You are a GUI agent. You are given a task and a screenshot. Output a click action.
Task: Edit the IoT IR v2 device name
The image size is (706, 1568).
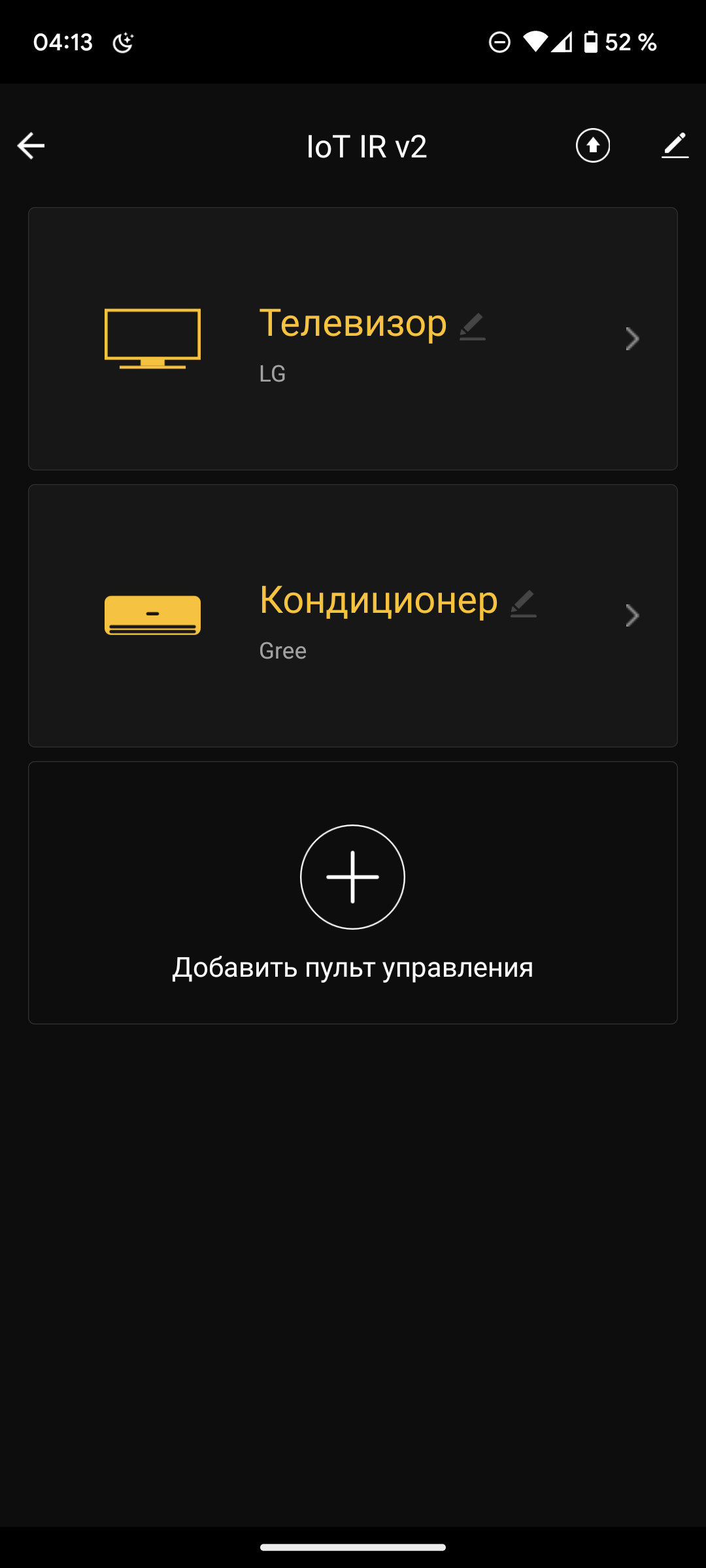tap(675, 146)
